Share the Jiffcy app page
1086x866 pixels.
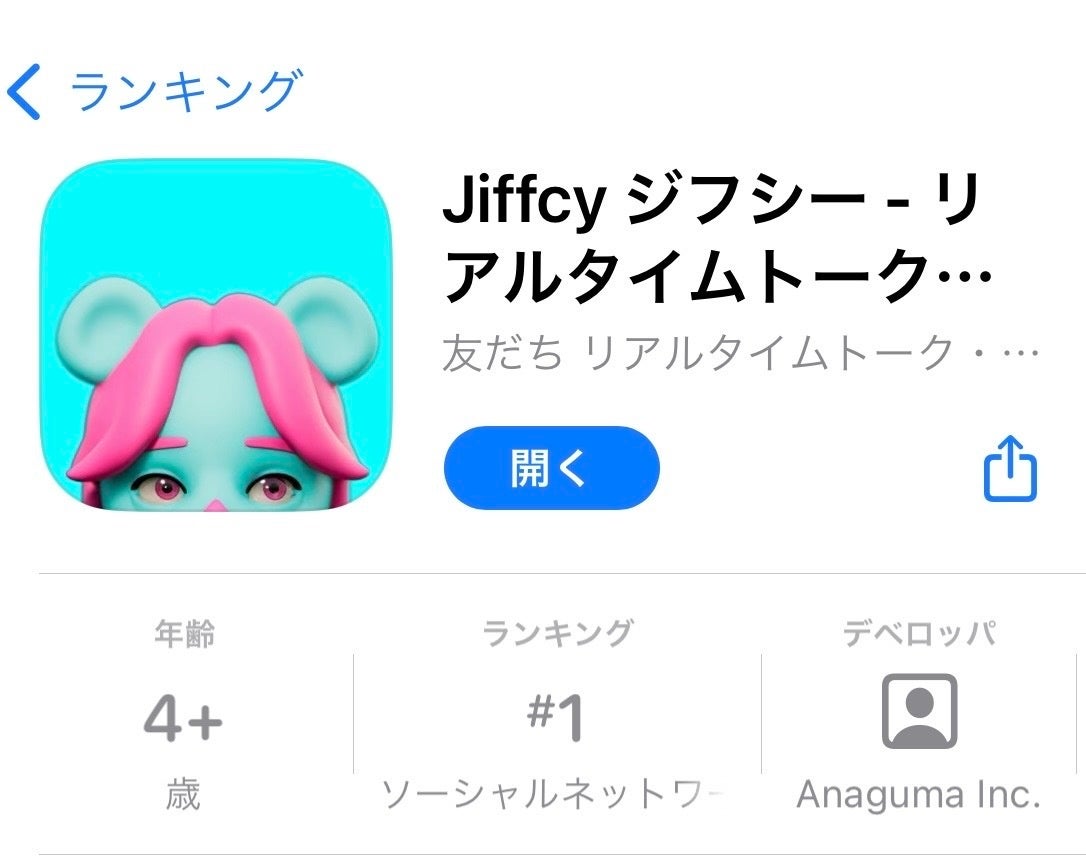click(x=1010, y=468)
